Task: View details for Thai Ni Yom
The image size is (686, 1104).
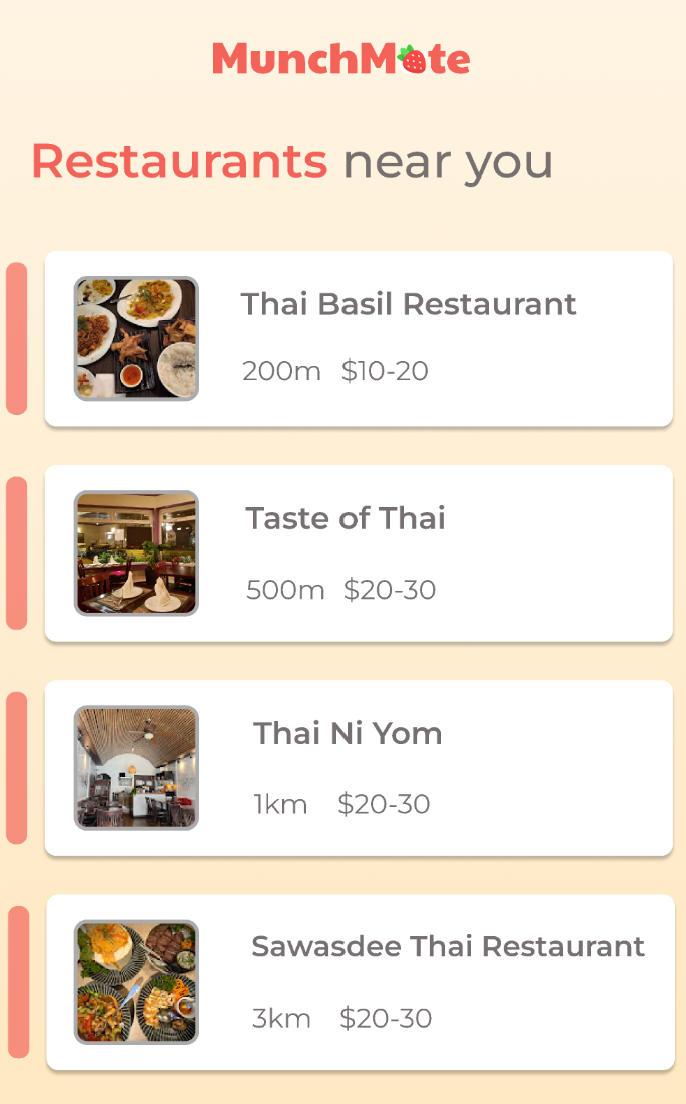Action: [358, 768]
